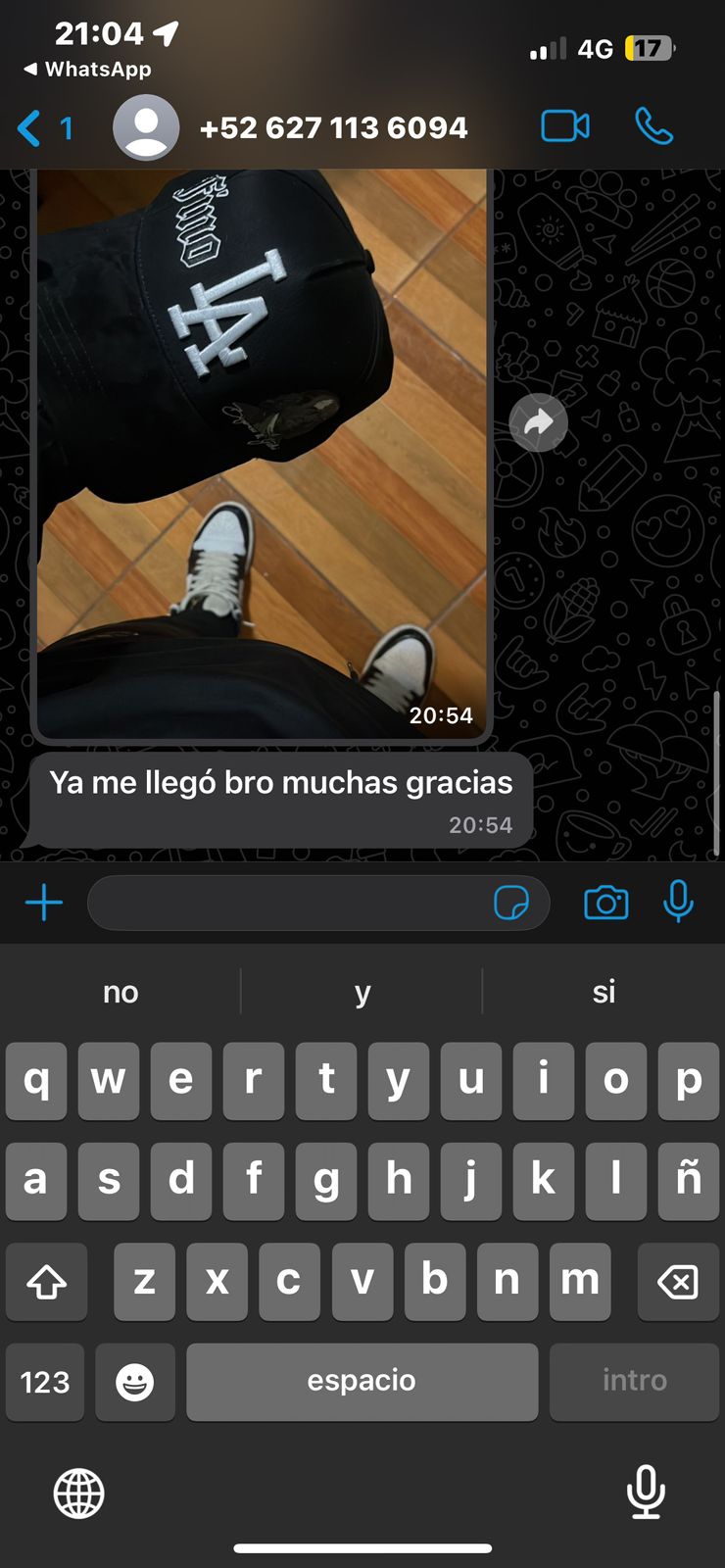Focus the message text field
This screenshot has height=1568, width=725.
(289, 903)
